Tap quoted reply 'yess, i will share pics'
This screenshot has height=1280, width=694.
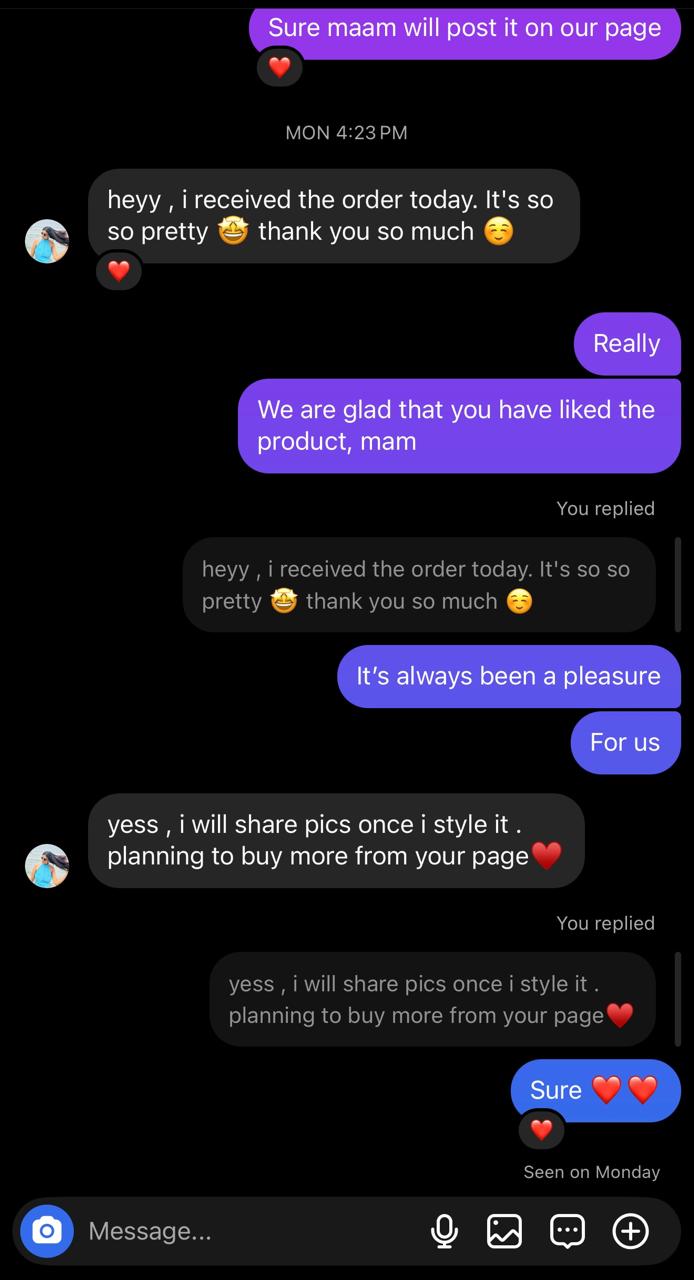coord(431,999)
